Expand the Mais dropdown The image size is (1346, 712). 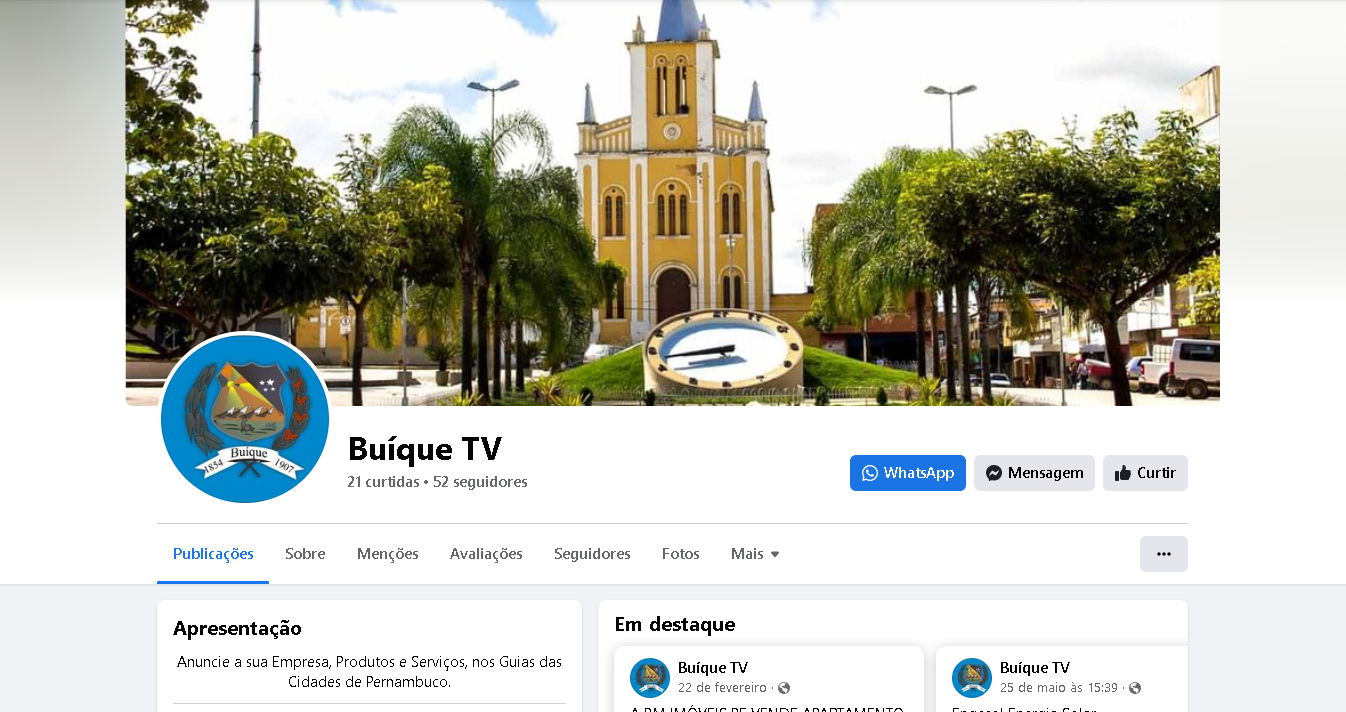(755, 554)
